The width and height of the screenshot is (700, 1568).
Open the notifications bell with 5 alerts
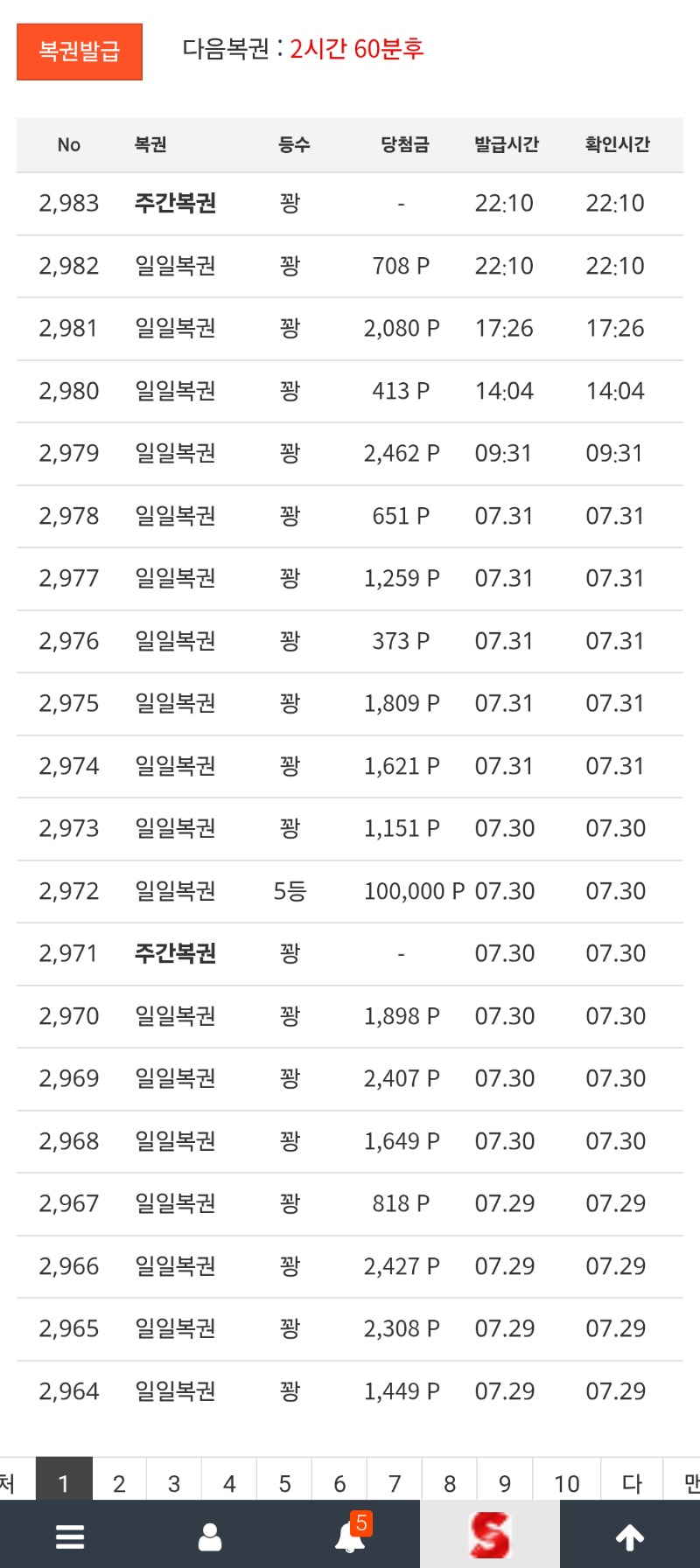coord(350,1536)
